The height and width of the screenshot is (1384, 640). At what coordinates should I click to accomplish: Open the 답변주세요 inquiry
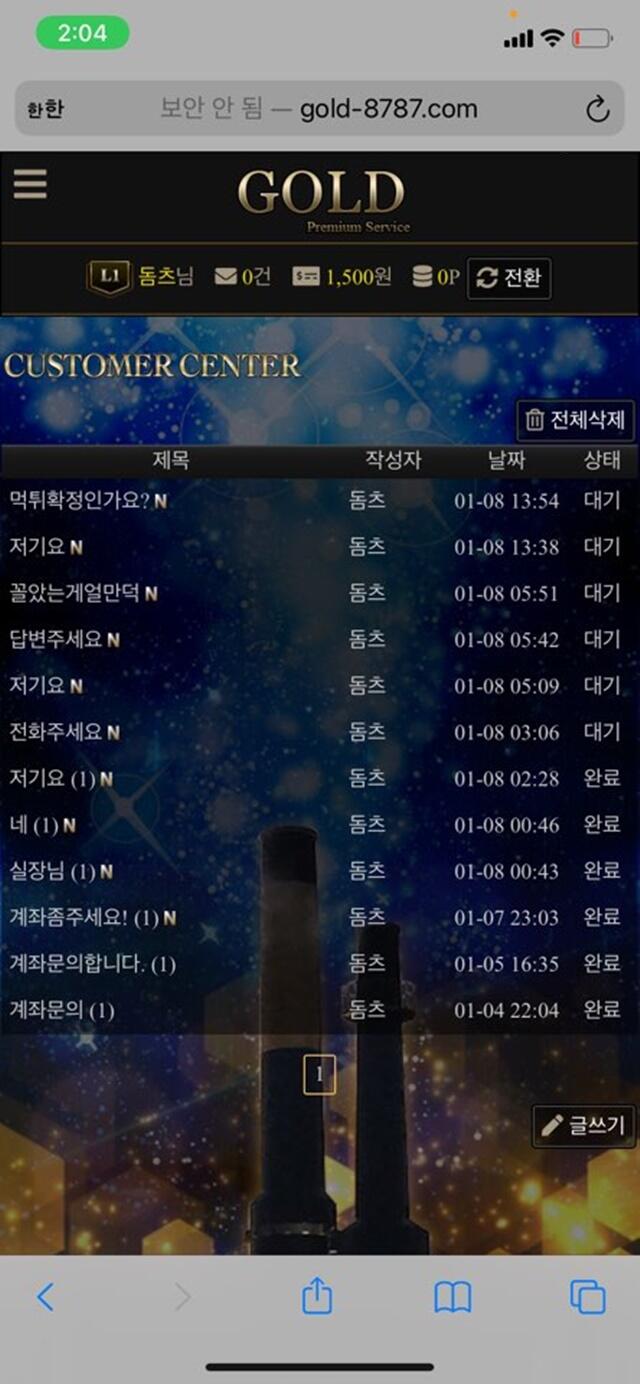(x=64, y=639)
